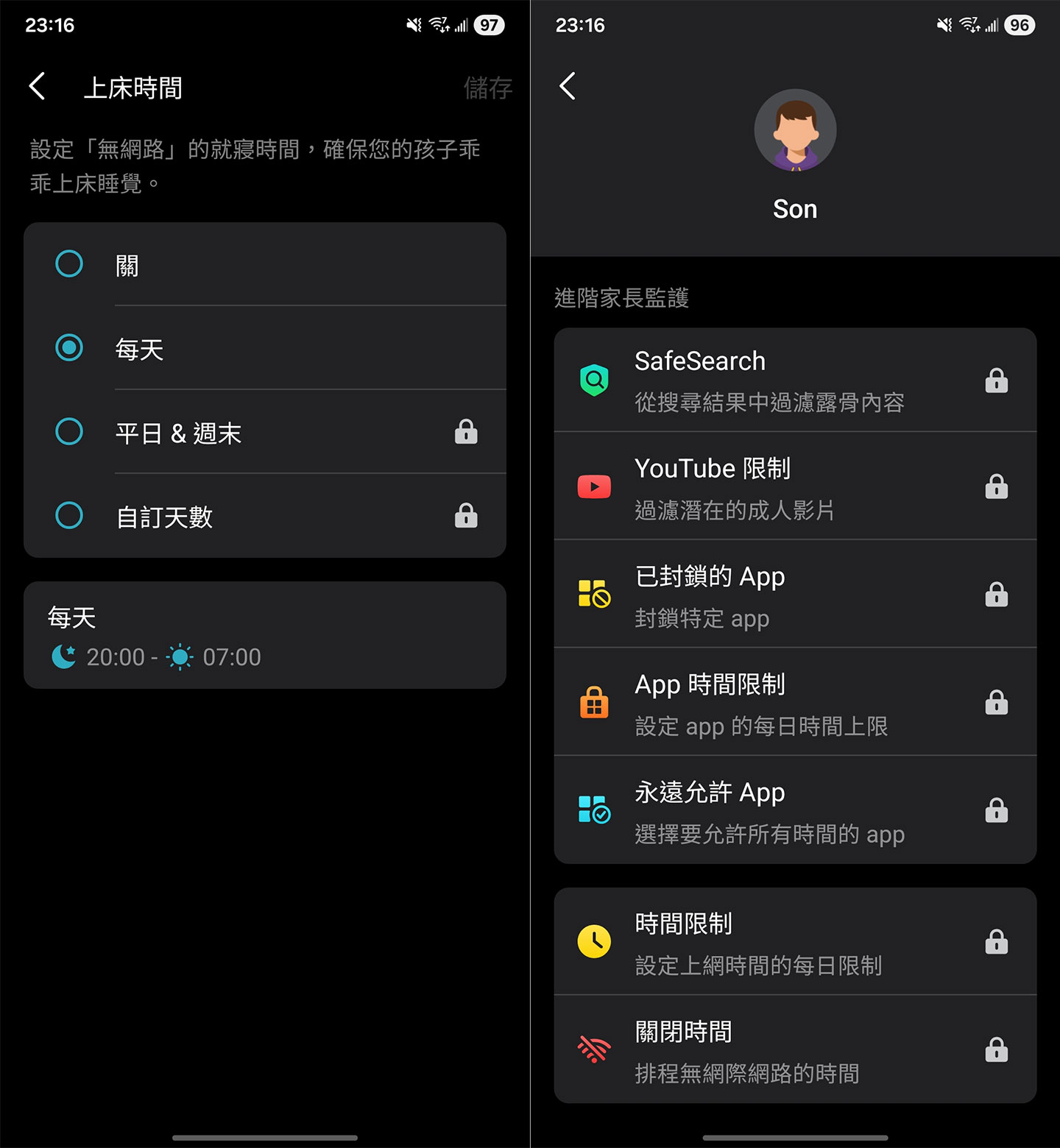The image size is (1060, 1148).
Task: Go back from Son's profile screen
Action: click(568, 86)
